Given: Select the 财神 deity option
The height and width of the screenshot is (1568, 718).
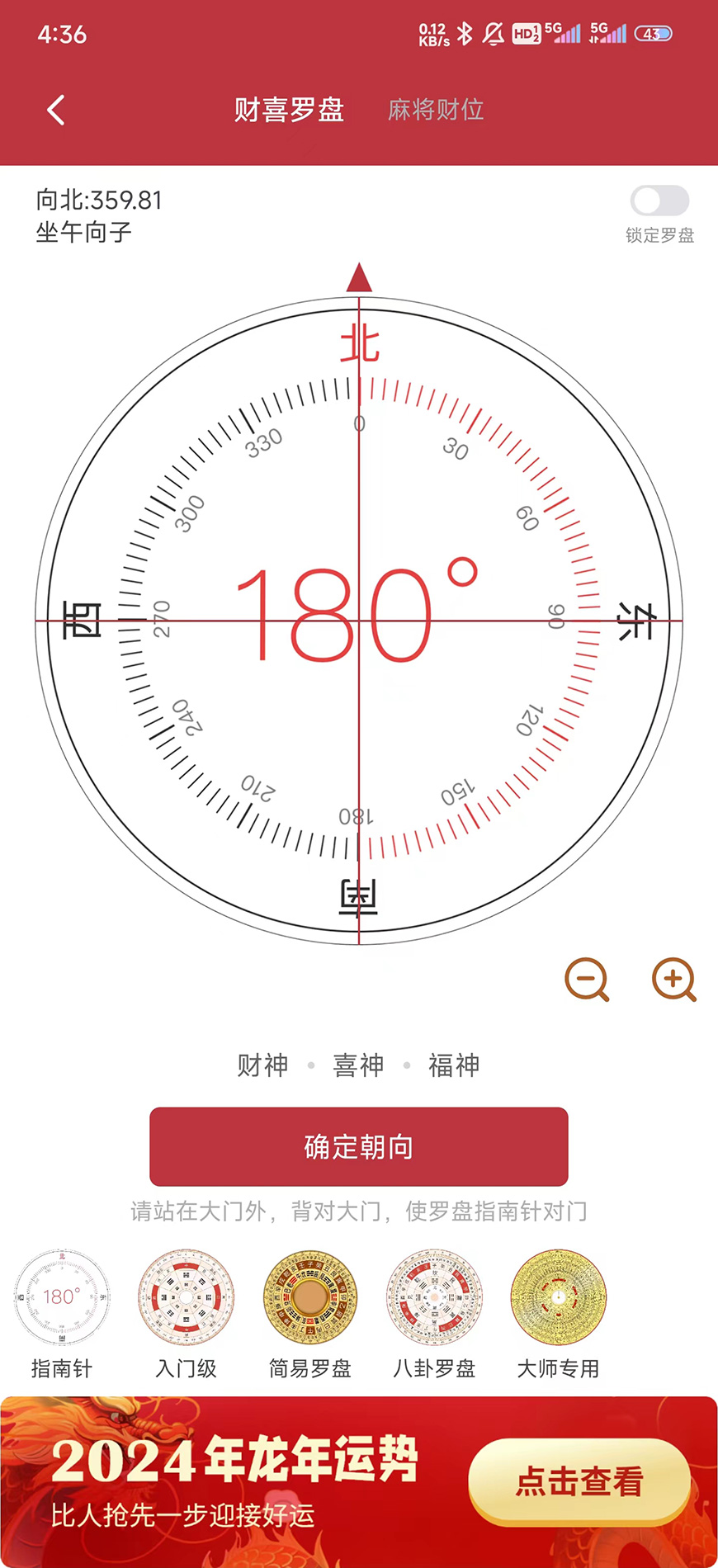Looking at the screenshot, I should pos(262,1065).
